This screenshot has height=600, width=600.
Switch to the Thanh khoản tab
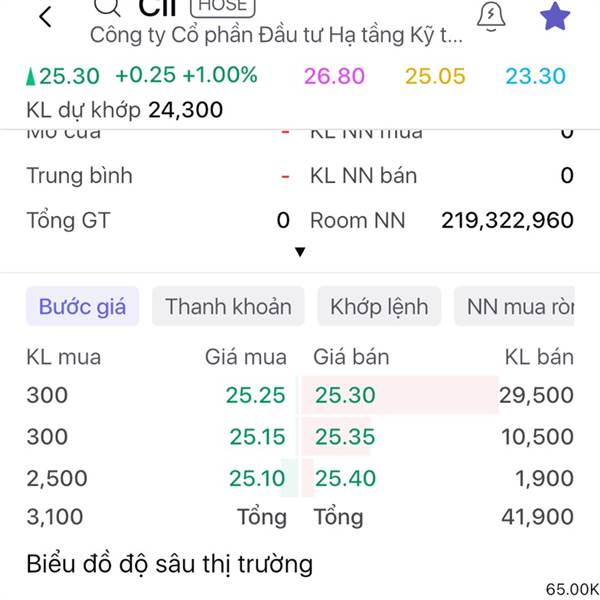(228, 307)
